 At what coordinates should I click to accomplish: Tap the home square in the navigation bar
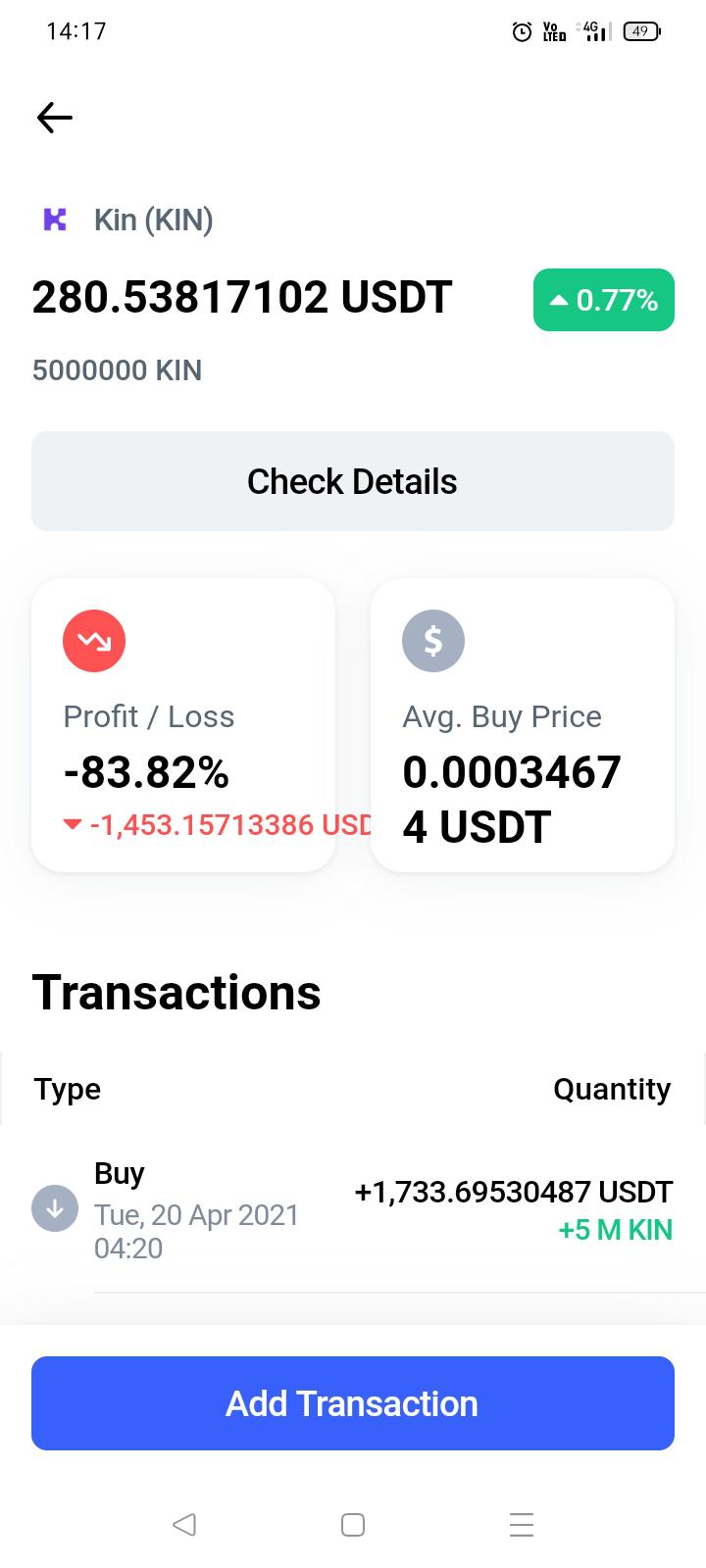(352, 1525)
